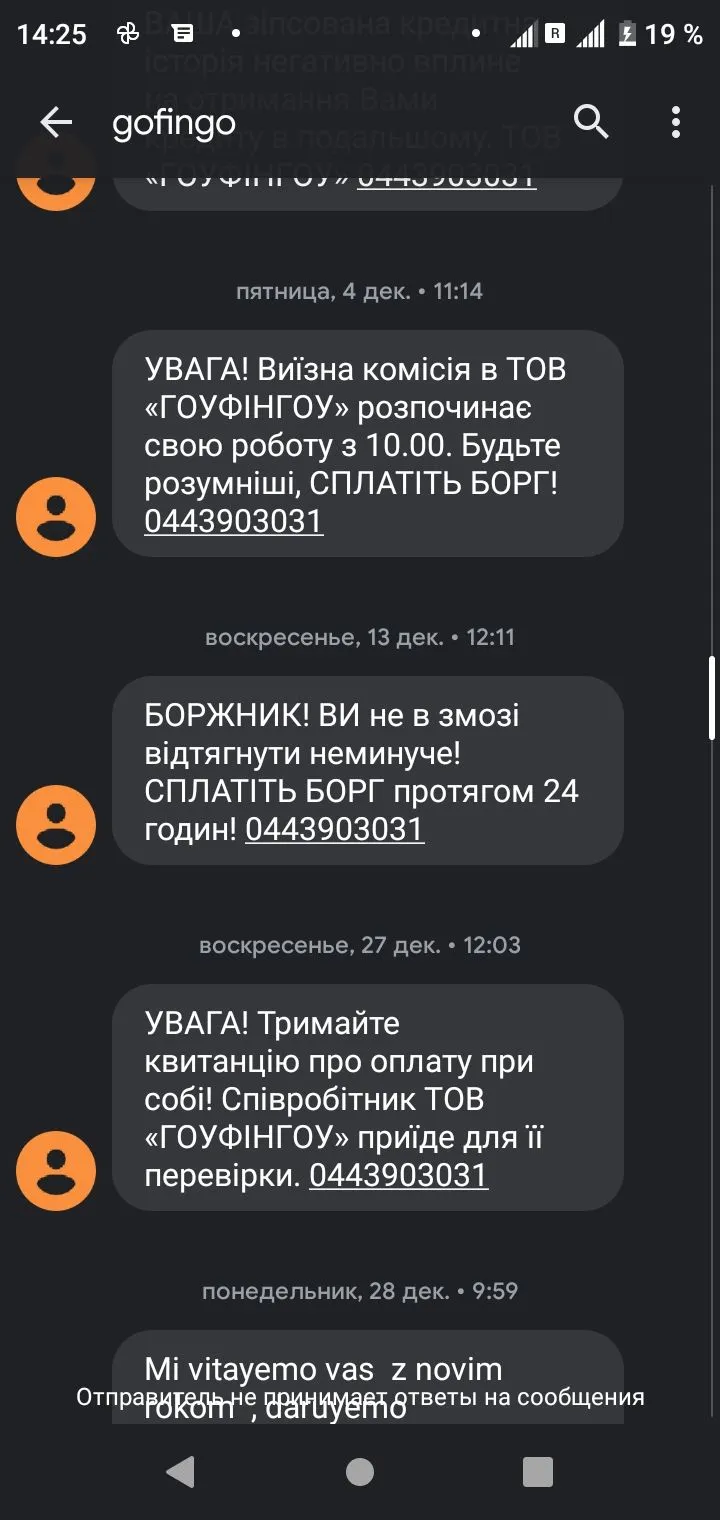Open phone link in квитанцію message
720x1520 pixels.
pos(398,1175)
